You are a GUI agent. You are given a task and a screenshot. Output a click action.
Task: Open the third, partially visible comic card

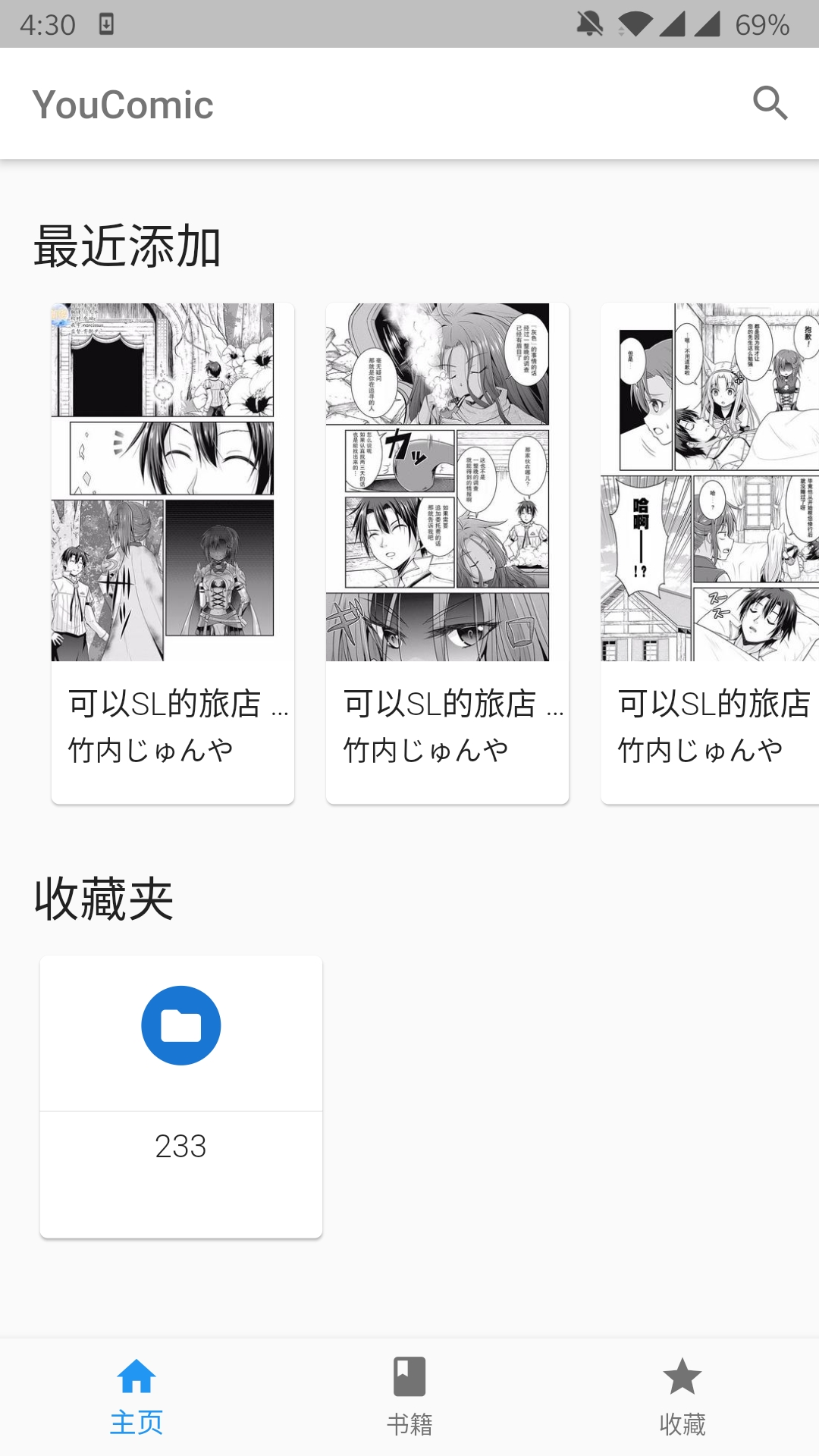pyautogui.click(x=710, y=554)
